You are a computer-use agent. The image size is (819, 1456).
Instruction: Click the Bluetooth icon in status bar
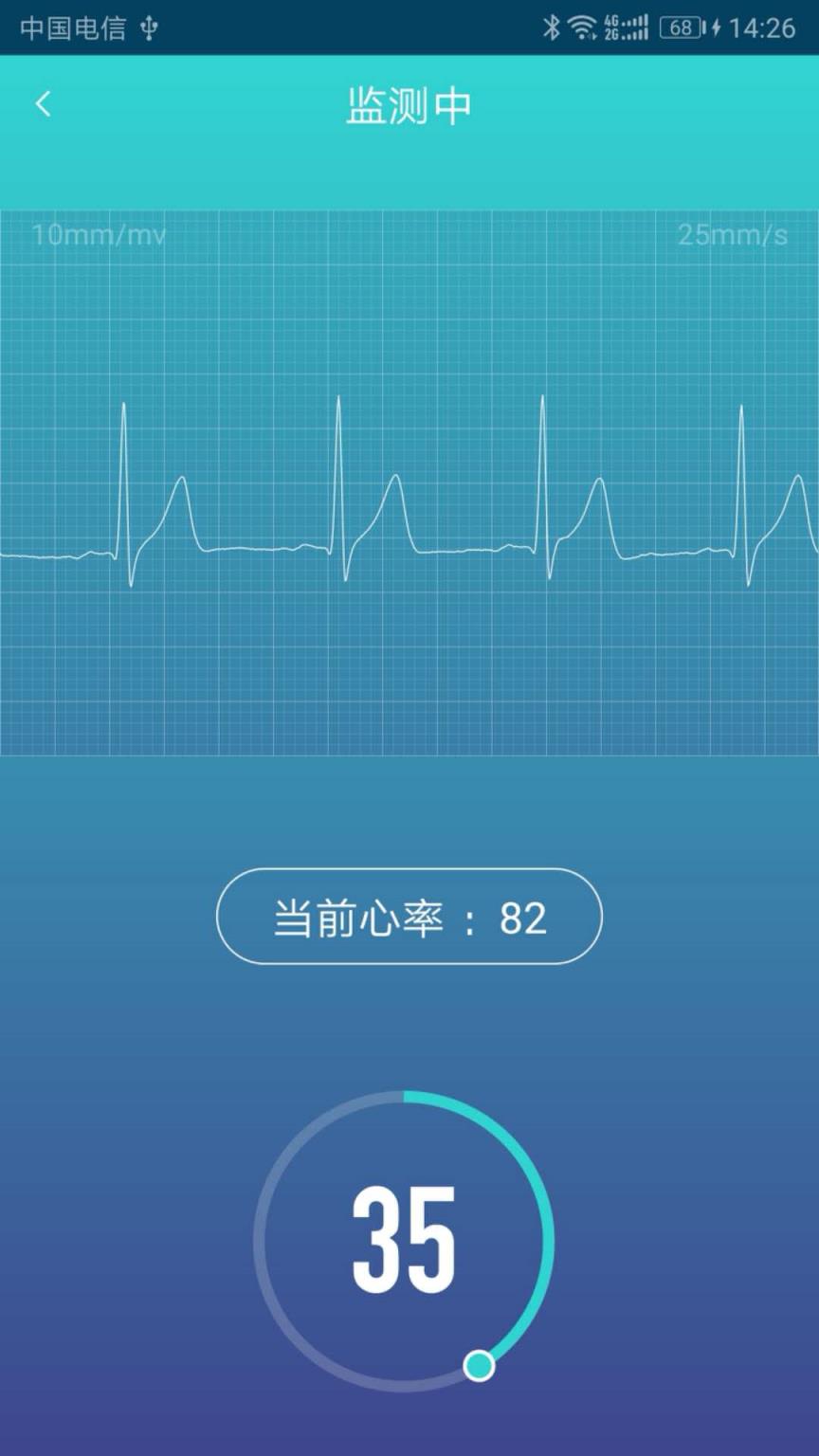552,28
